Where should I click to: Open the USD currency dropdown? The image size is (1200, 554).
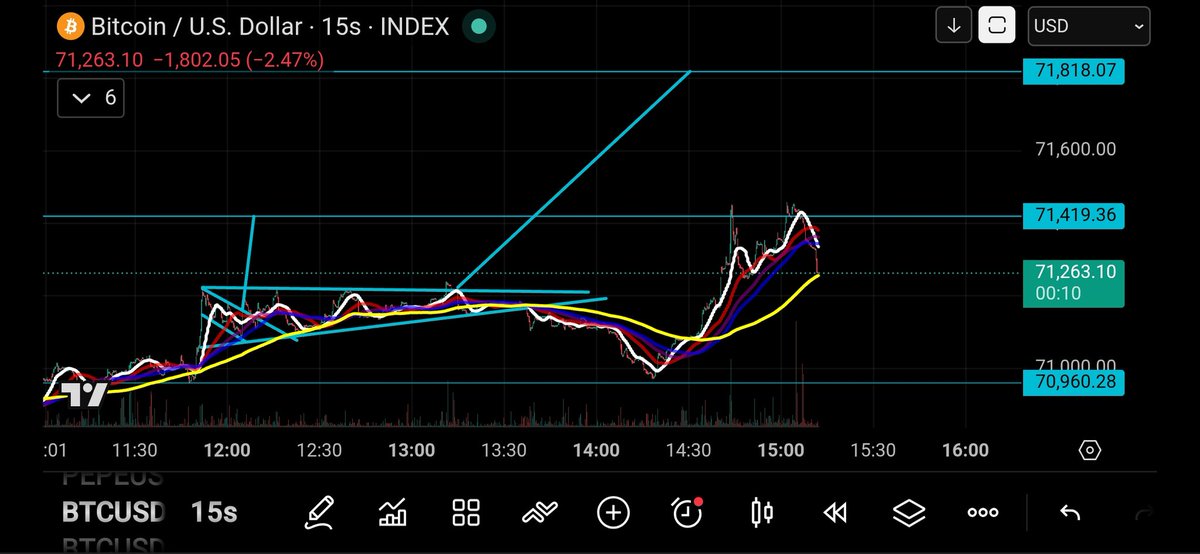(1090, 27)
